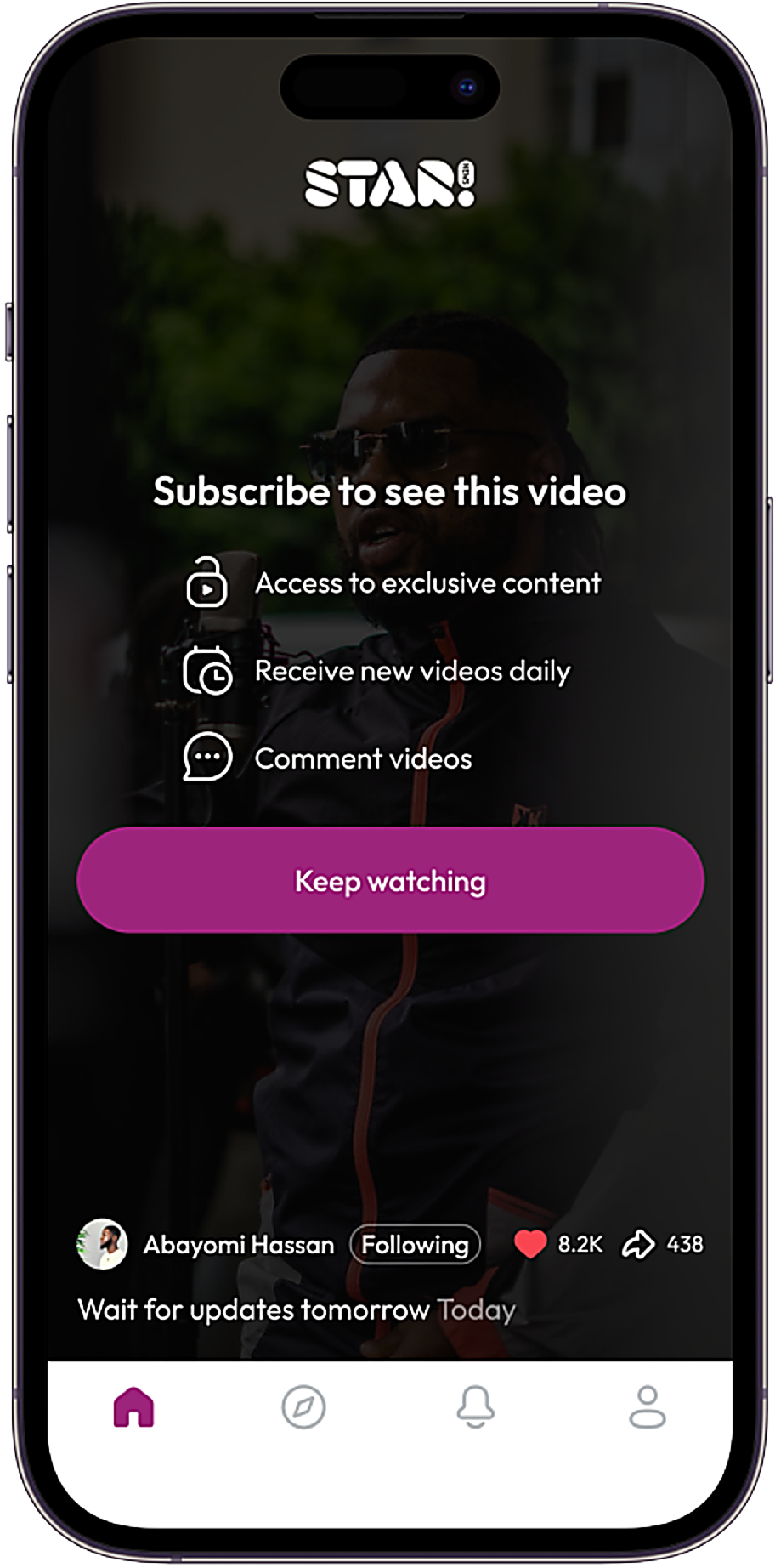Open Abayomi Hassan's profile picture
Image resolution: width=775 pixels, height=1568 pixels.
(103, 1244)
